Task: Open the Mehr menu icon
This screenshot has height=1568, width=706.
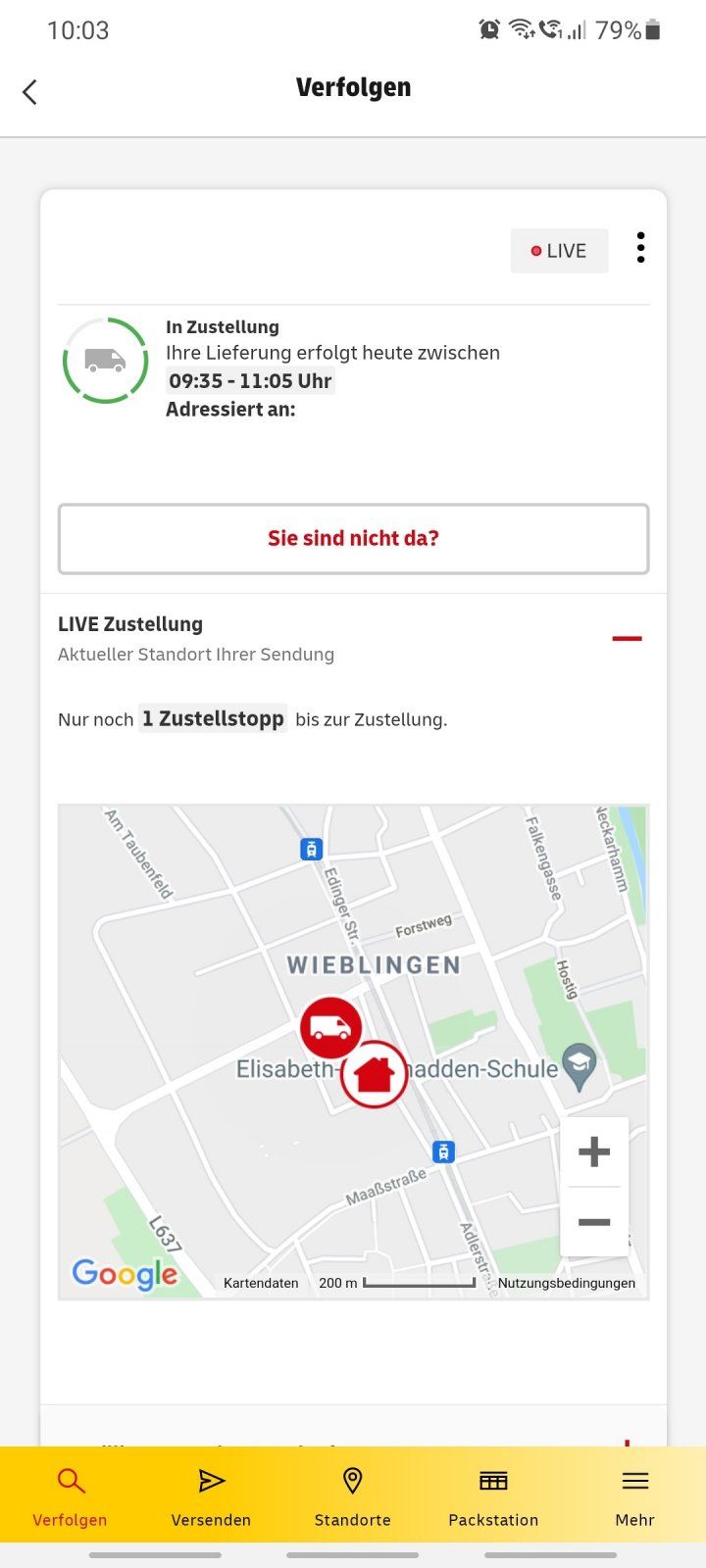Action: point(634,1480)
